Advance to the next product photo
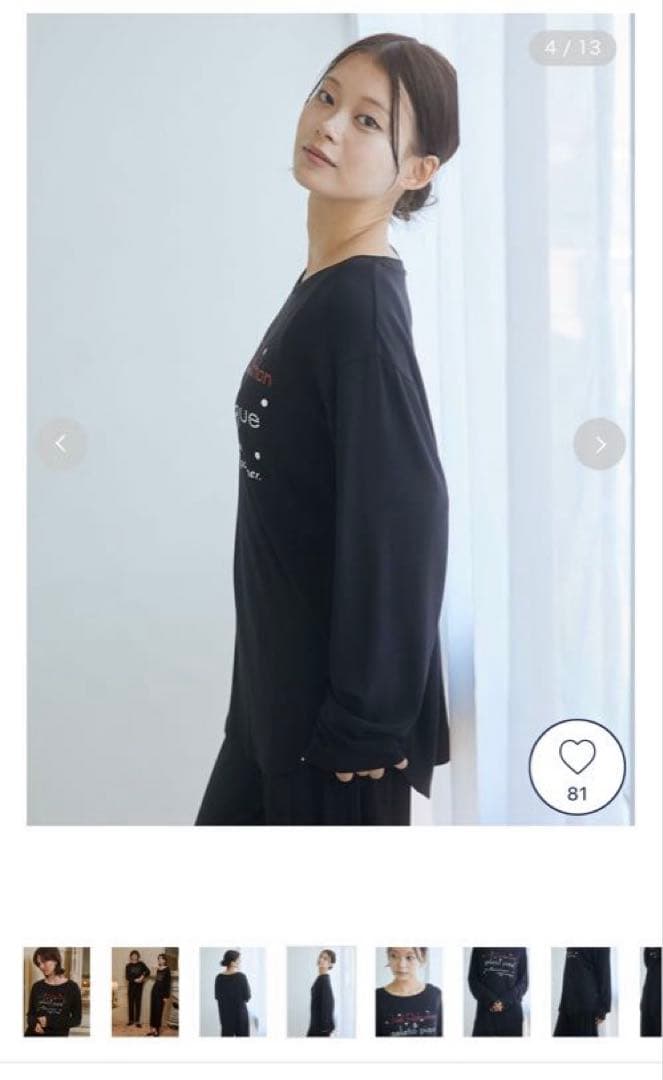The image size is (663, 1080). tap(599, 444)
